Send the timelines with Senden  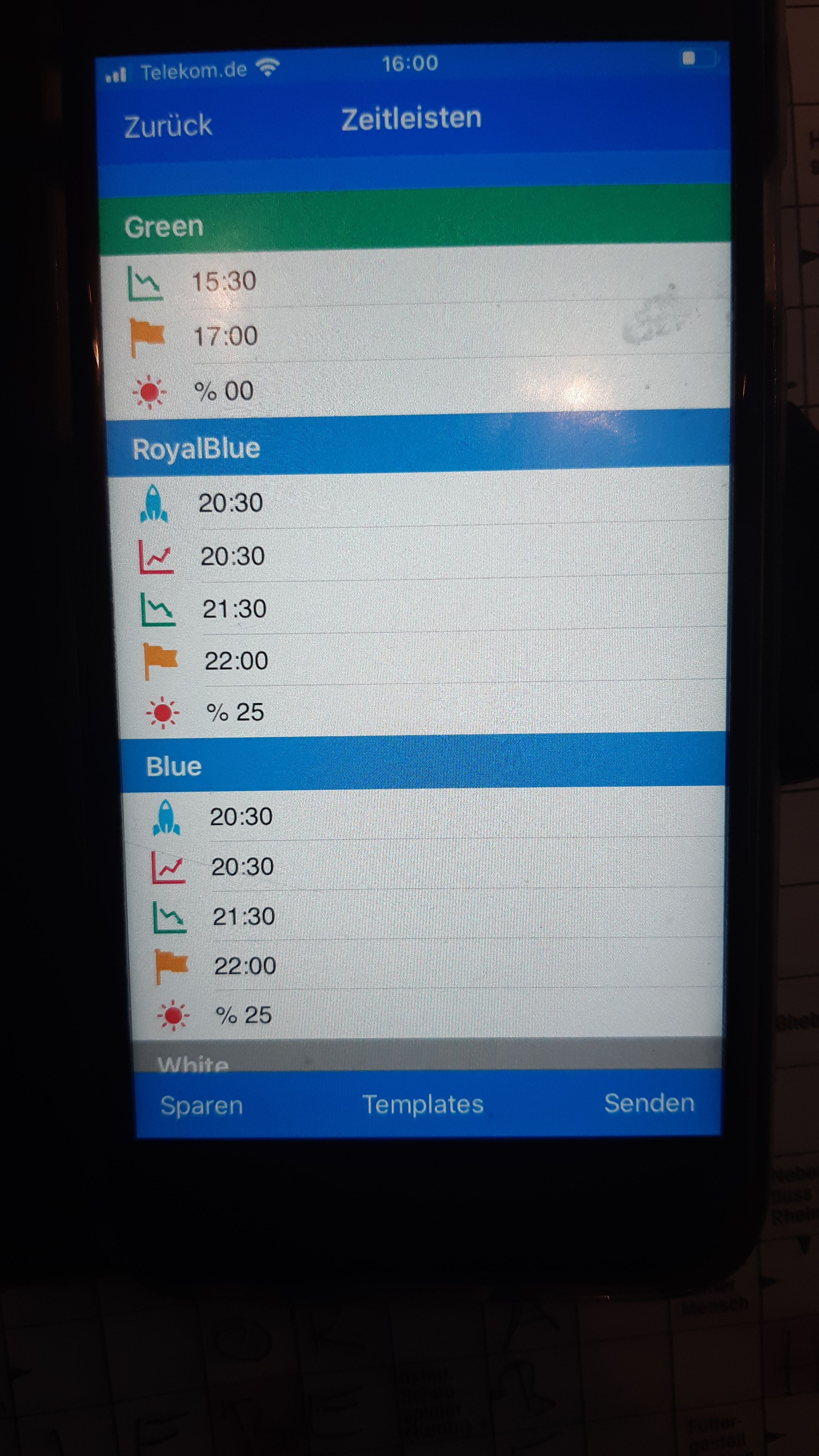point(649,1102)
